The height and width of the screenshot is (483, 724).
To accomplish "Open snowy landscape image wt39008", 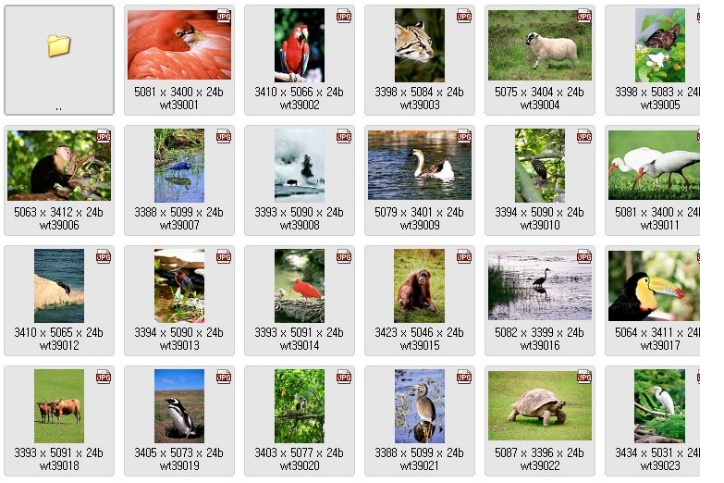I will [299, 180].
